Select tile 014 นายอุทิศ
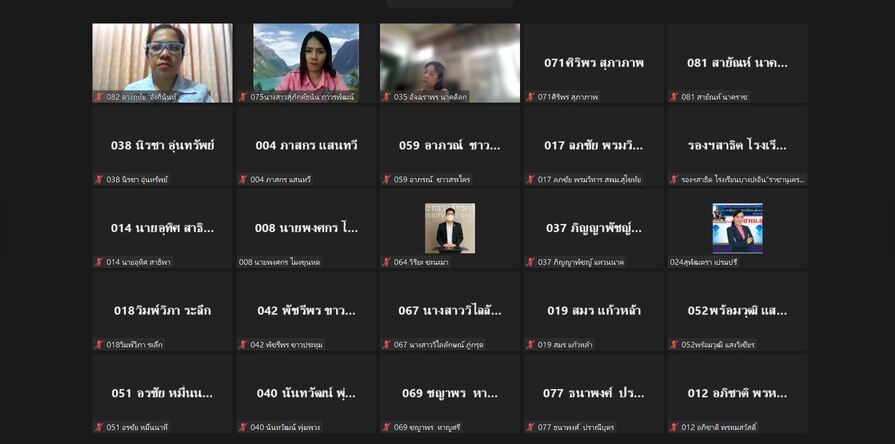 [x=162, y=228]
